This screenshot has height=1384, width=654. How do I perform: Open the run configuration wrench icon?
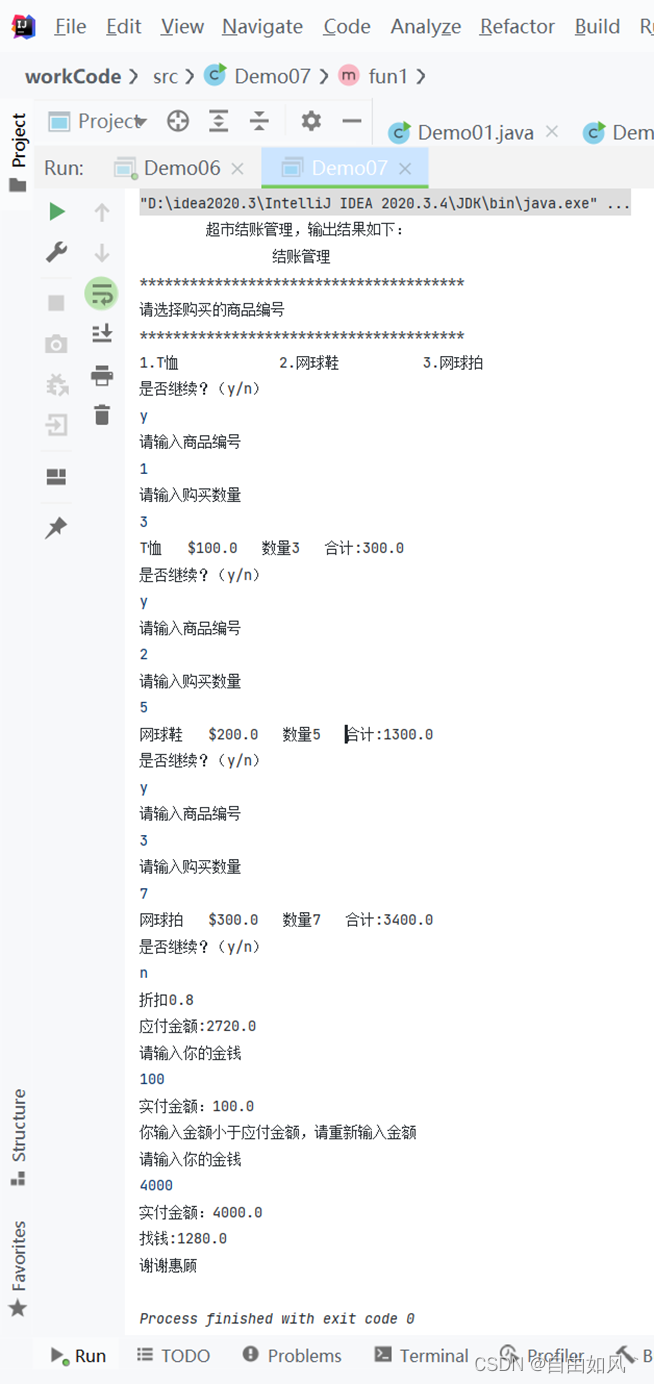[57, 253]
